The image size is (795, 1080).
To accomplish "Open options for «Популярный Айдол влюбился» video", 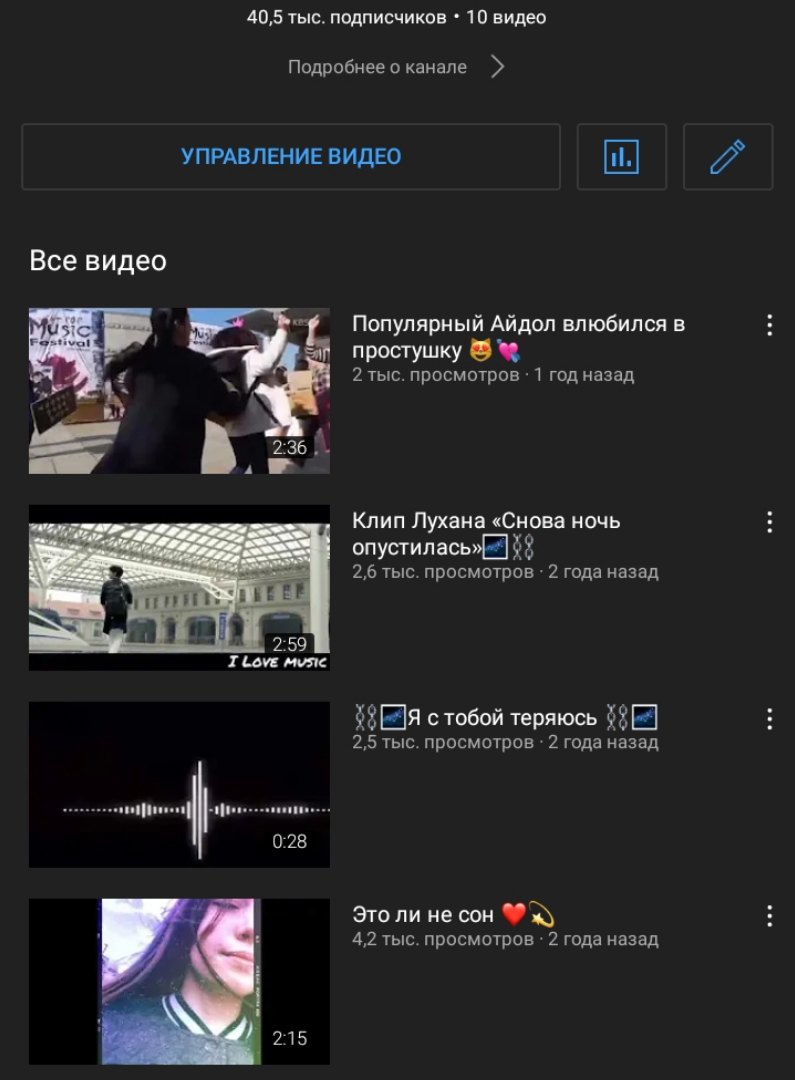I will click(769, 325).
